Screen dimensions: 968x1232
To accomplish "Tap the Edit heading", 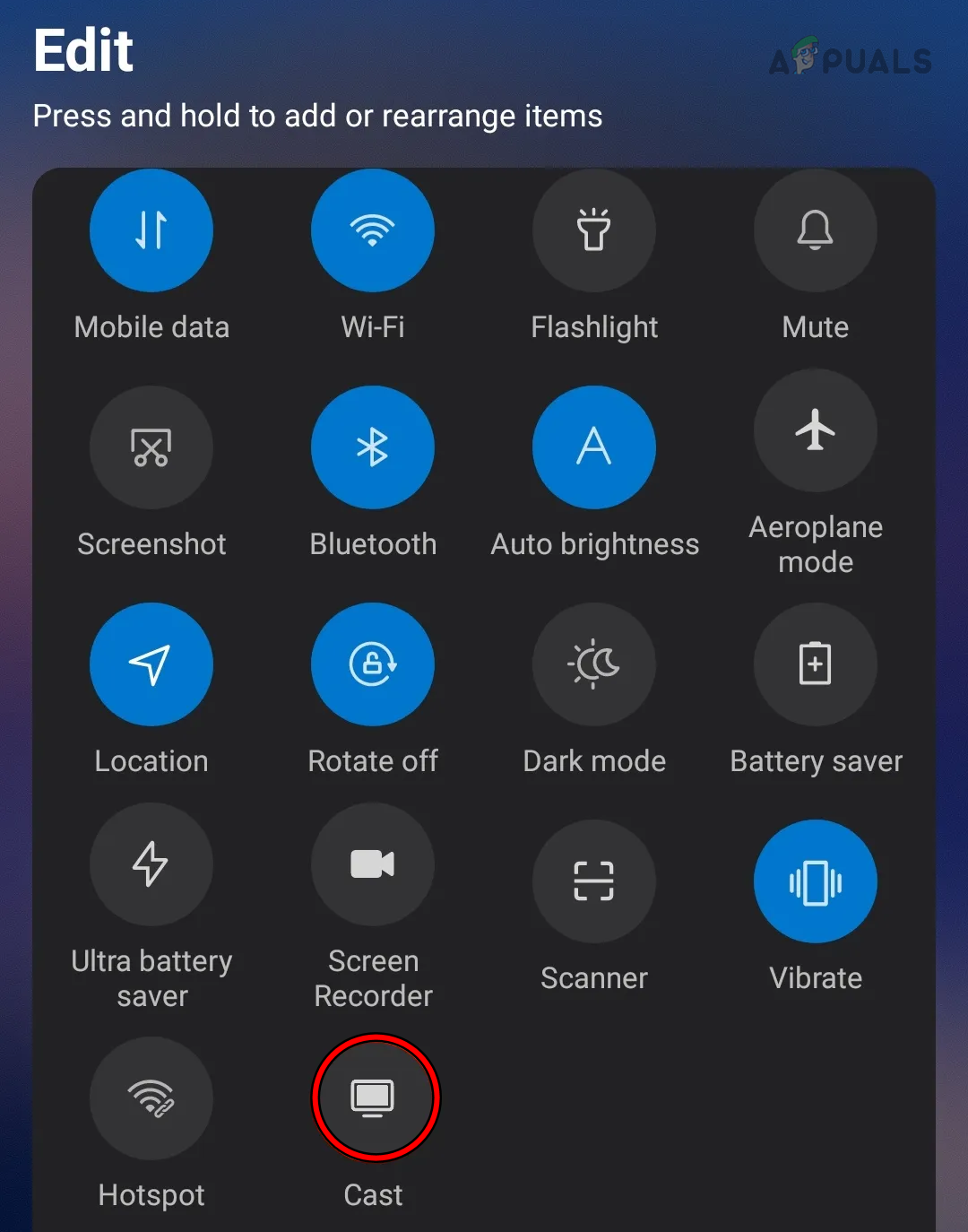I will coord(83,51).
